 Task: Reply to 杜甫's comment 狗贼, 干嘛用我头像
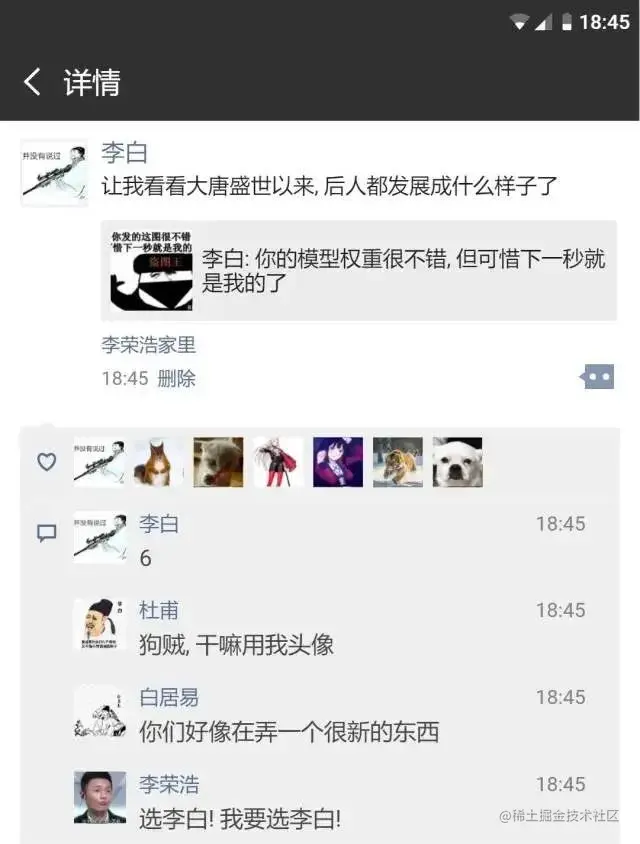click(235, 645)
